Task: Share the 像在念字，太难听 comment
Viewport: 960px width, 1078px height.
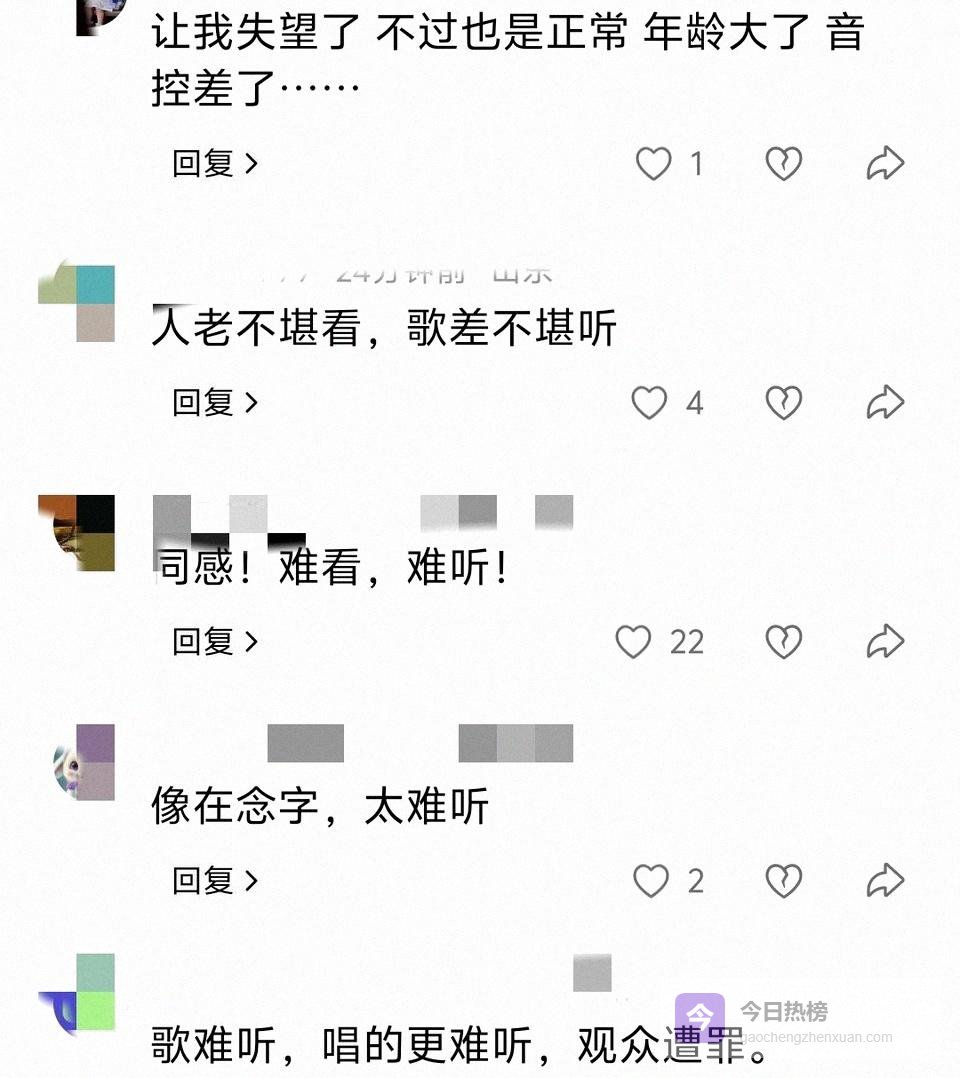Action: 885,880
